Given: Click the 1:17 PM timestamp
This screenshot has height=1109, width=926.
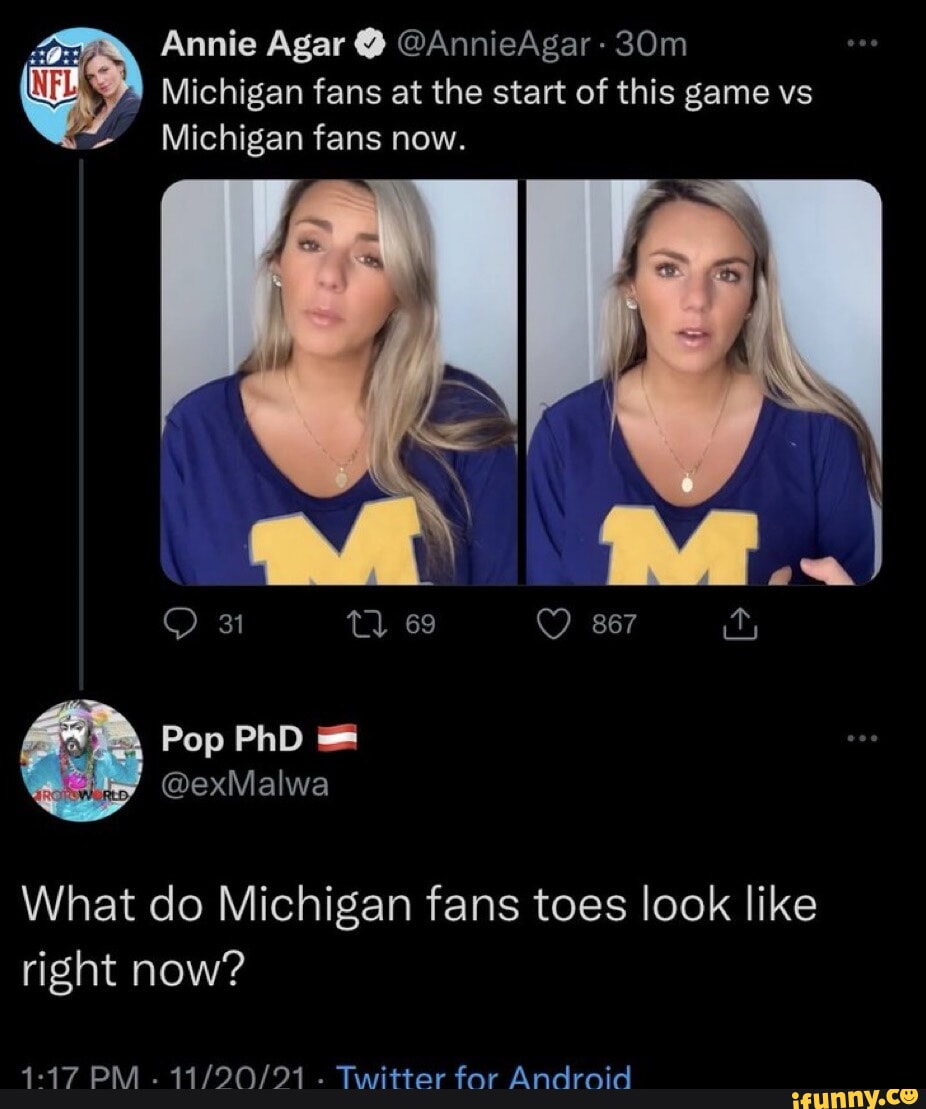Looking at the screenshot, I should pos(68,1078).
